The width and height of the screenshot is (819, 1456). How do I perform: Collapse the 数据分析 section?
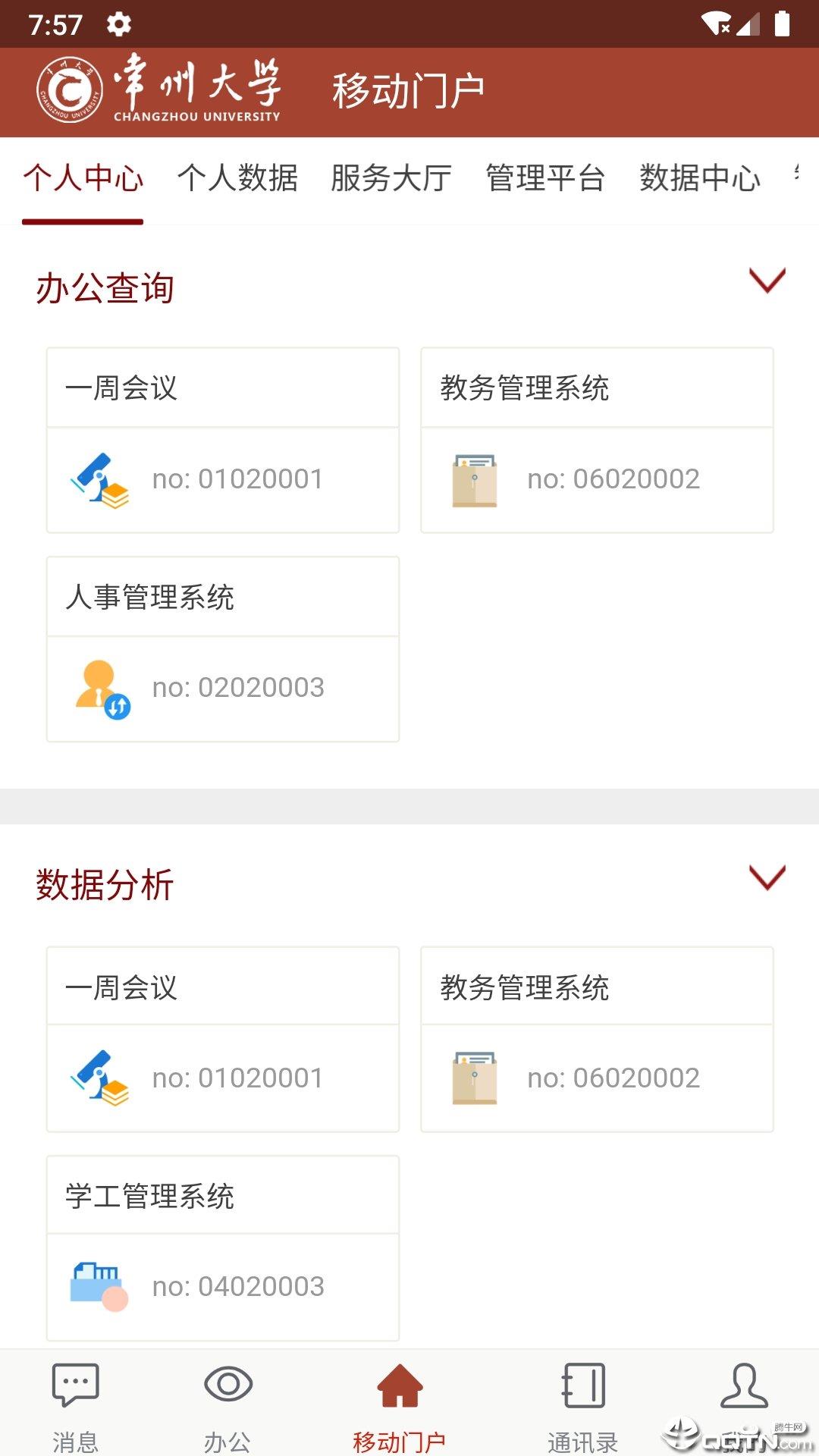[x=767, y=877]
